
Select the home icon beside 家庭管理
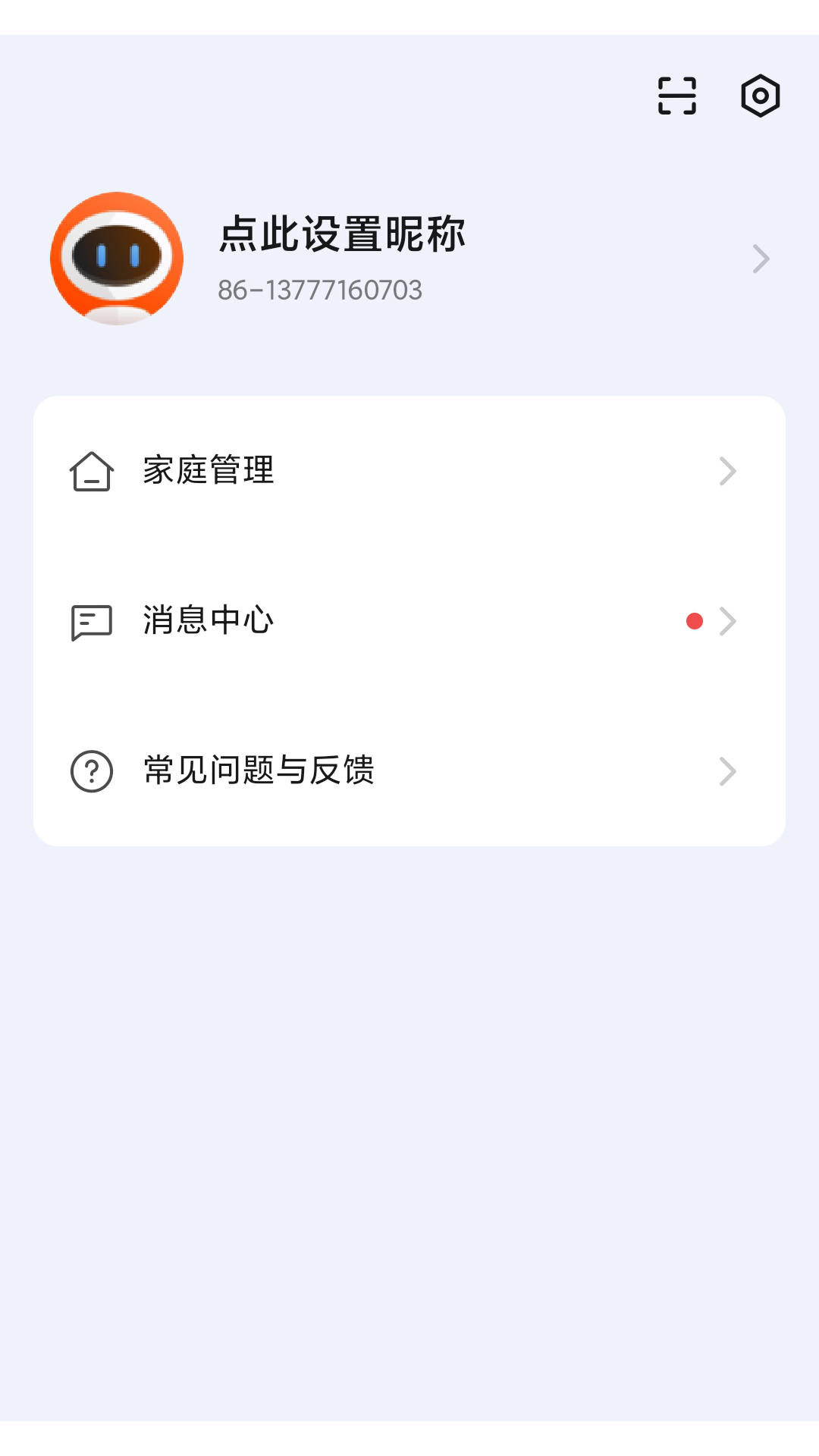[x=91, y=471]
